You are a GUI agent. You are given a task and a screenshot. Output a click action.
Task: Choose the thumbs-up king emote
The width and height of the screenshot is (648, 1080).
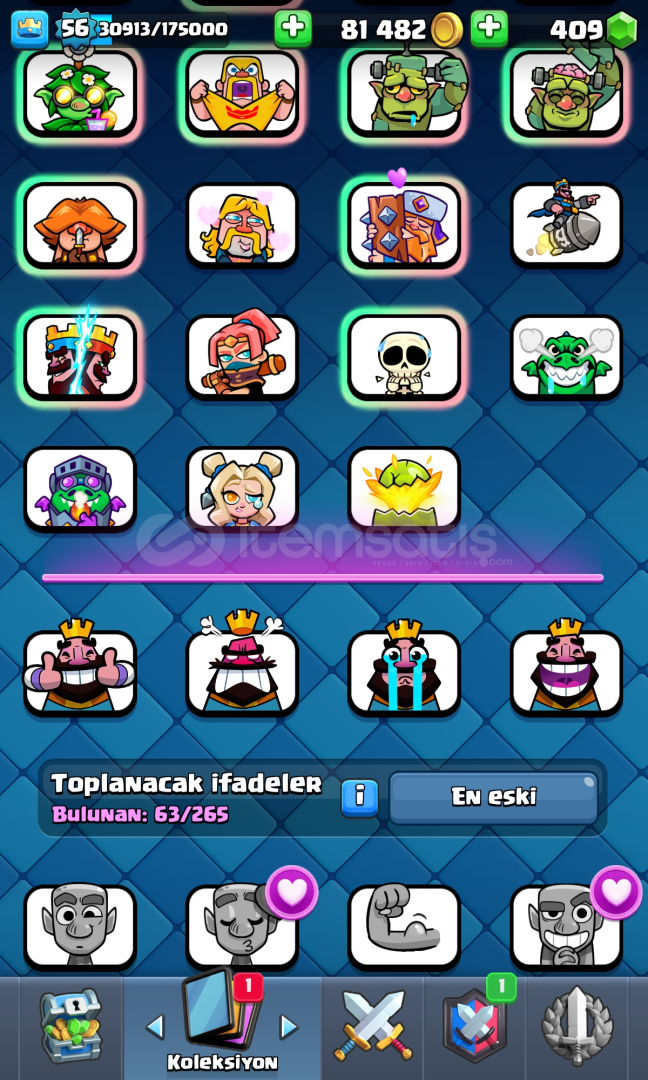pos(80,671)
